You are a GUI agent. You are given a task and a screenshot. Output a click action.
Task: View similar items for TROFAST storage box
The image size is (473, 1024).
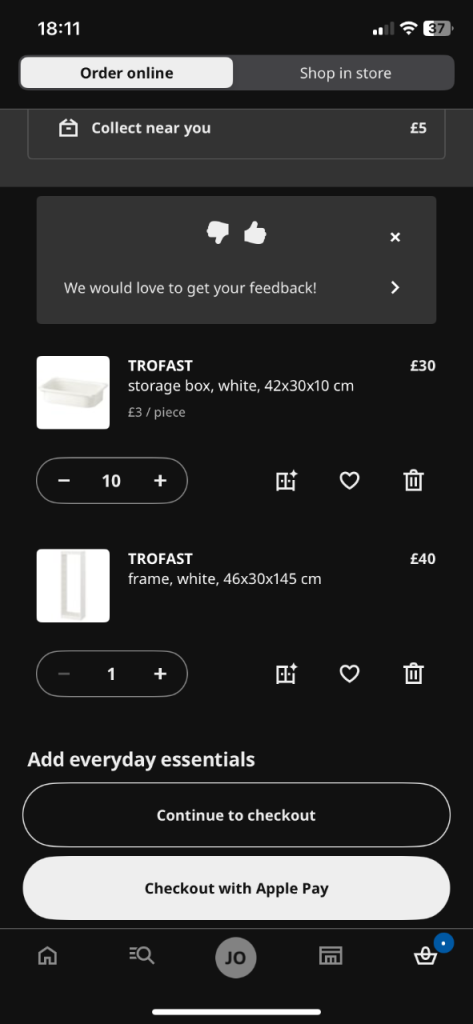pyautogui.click(x=286, y=481)
